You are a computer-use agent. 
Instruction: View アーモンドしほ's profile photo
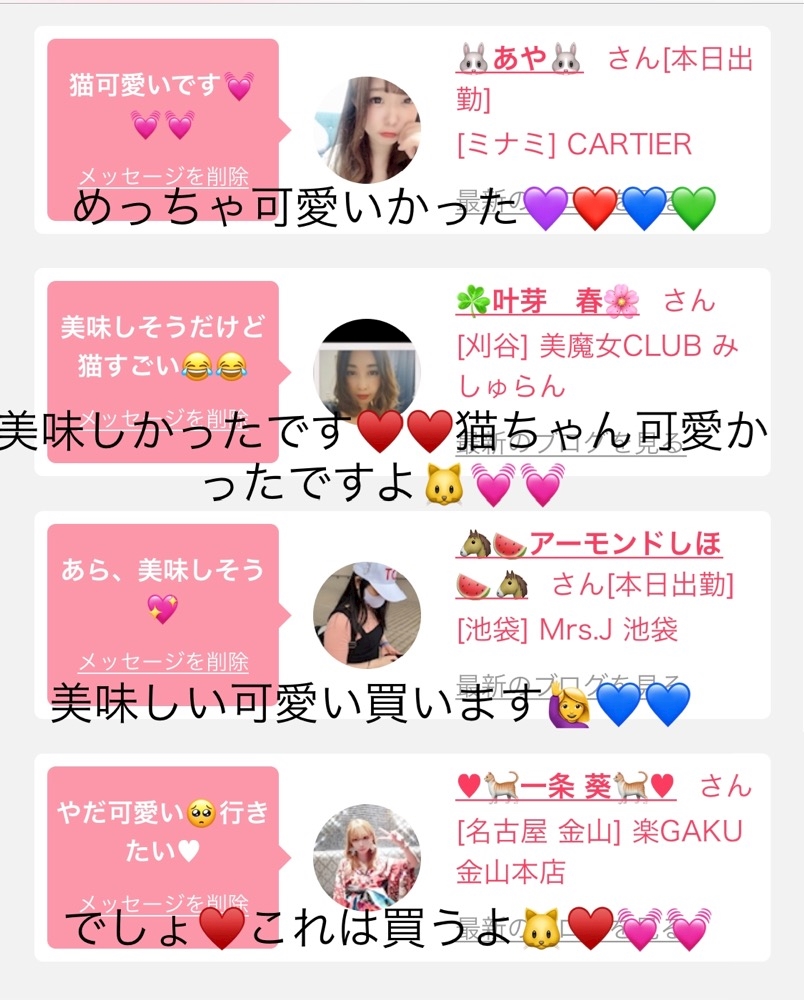coord(367,615)
